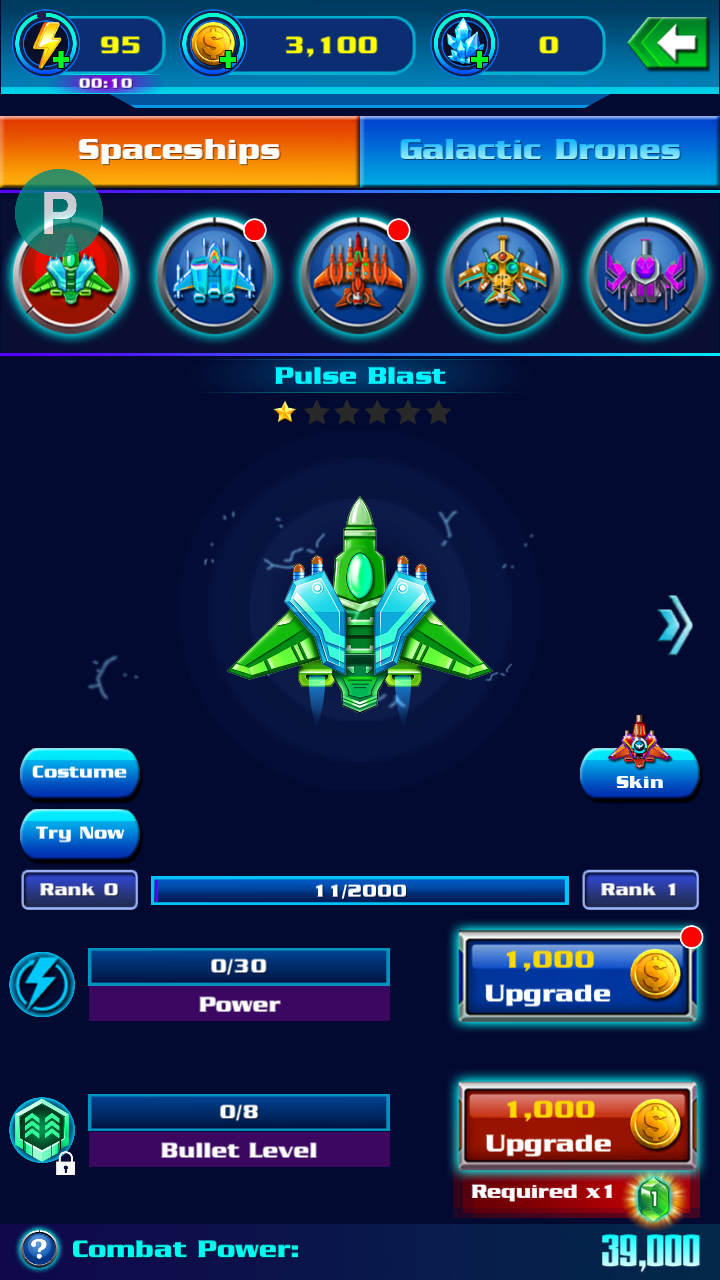Go back using the green arrow
The image size is (720, 1280).
[x=669, y=44]
